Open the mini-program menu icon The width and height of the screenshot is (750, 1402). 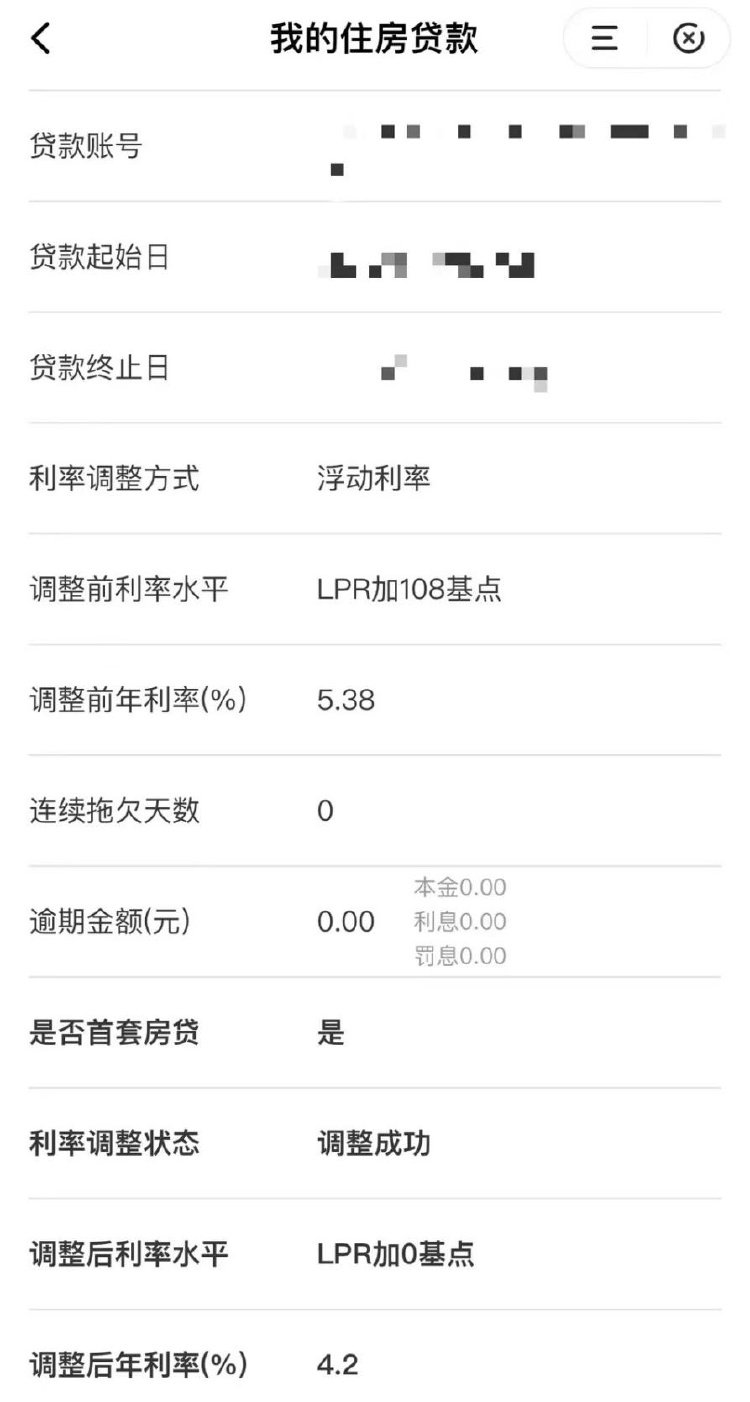(x=604, y=39)
